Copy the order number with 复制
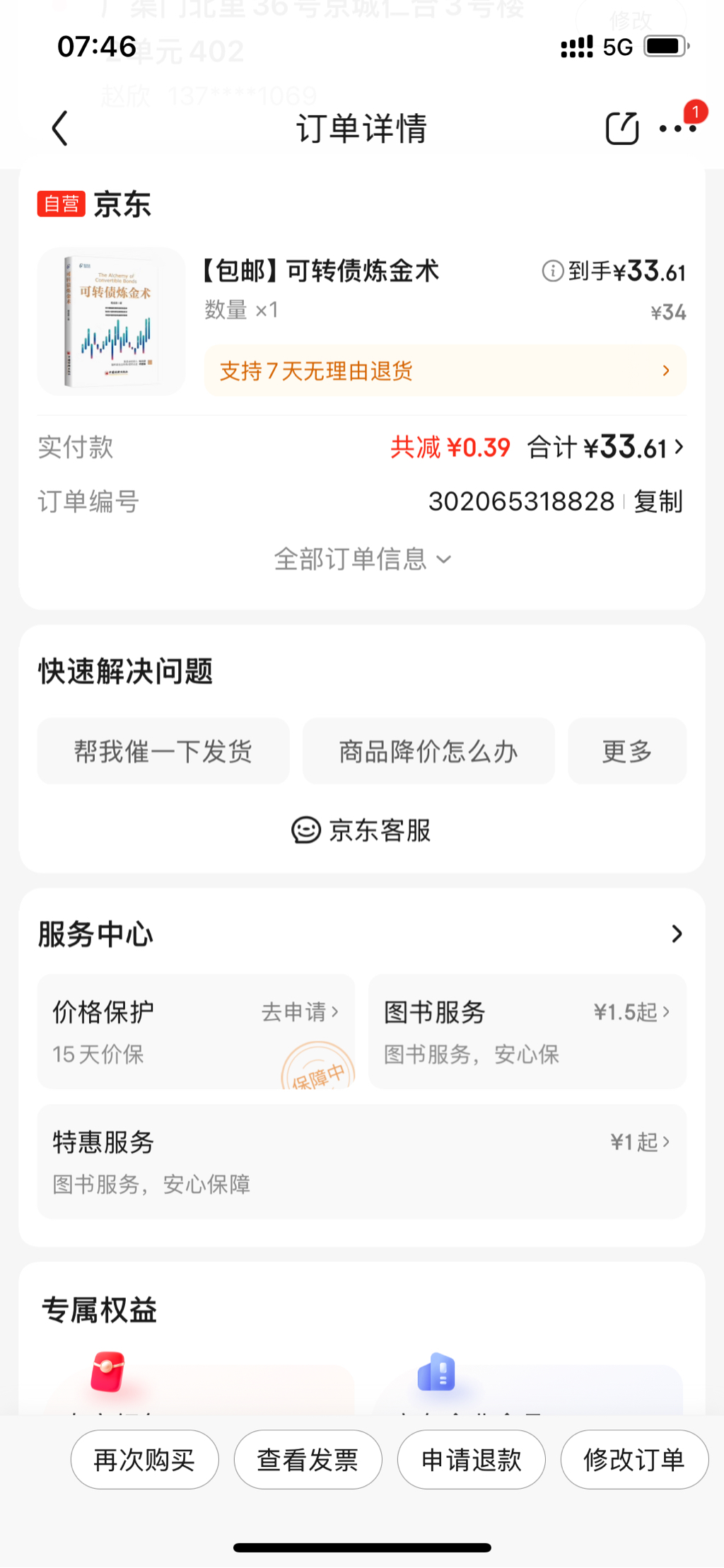 pyautogui.click(x=658, y=501)
